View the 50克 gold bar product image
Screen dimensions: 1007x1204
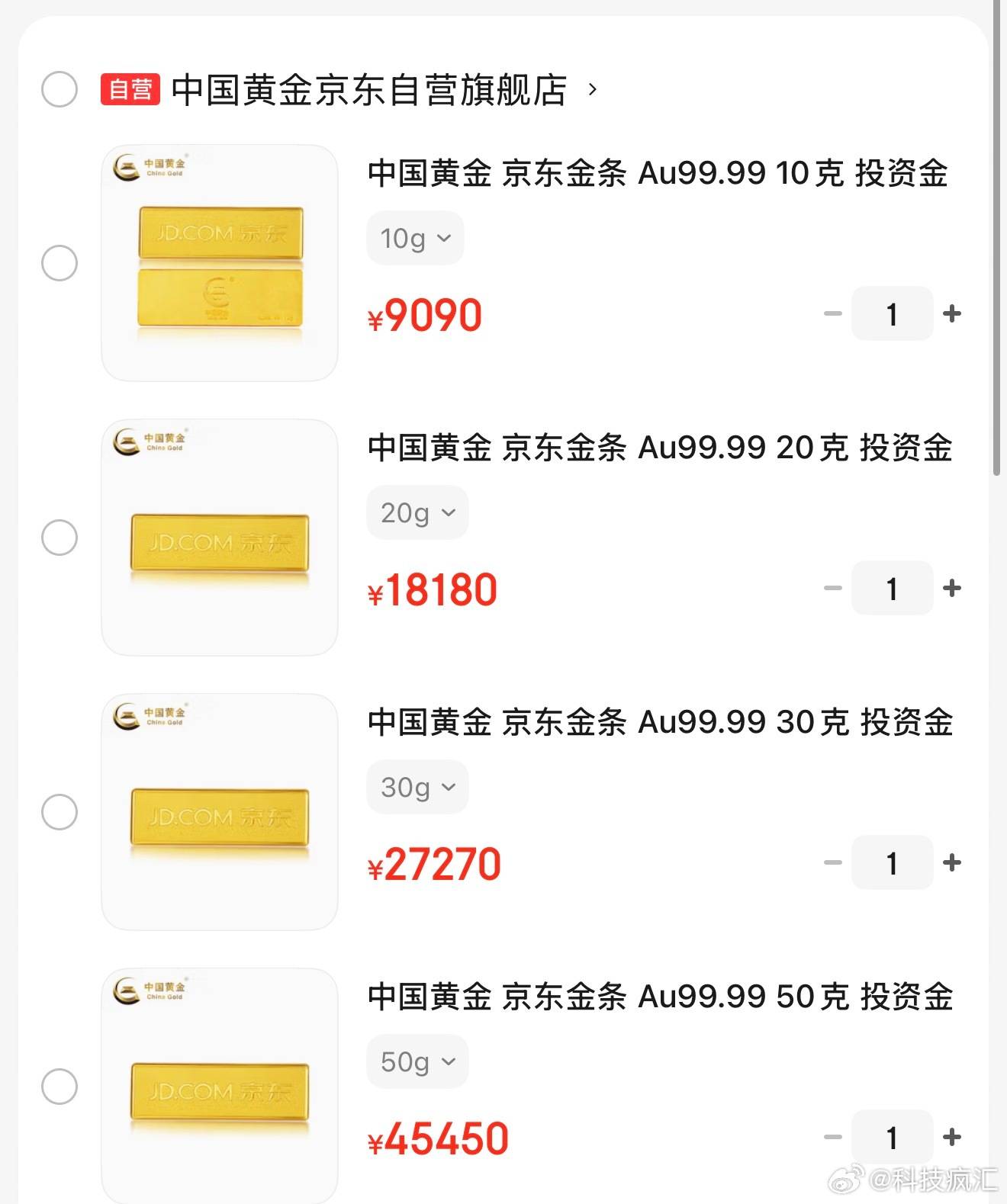(x=220, y=1087)
